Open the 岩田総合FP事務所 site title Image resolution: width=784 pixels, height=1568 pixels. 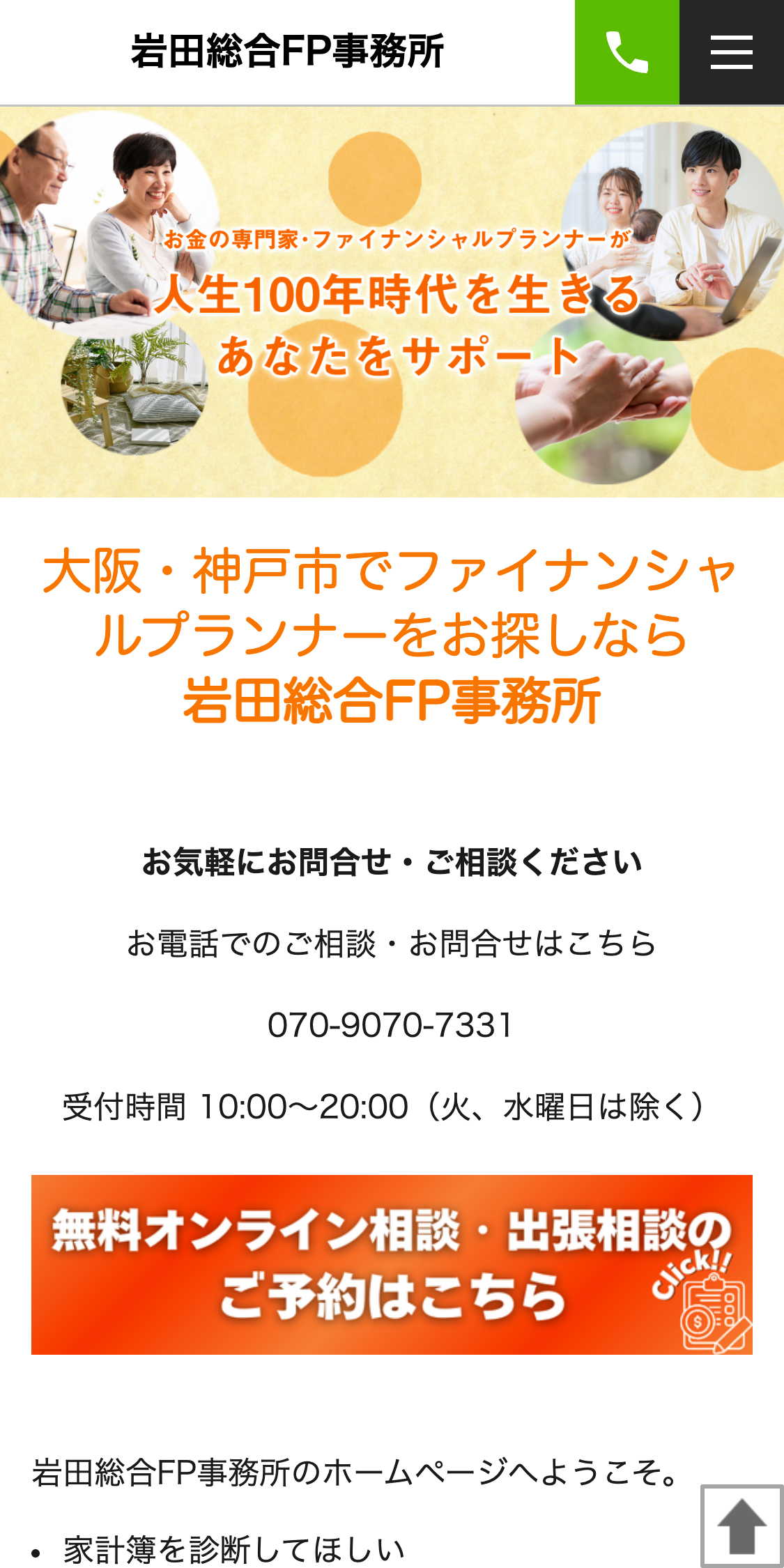pos(287,52)
